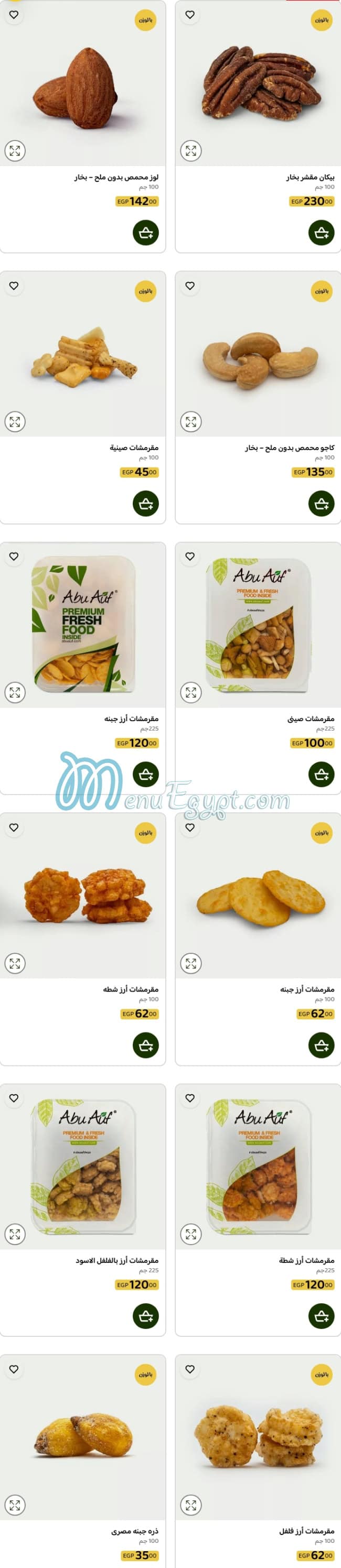Expand the almond (لوز محمص) product image

[x=15, y=150]
